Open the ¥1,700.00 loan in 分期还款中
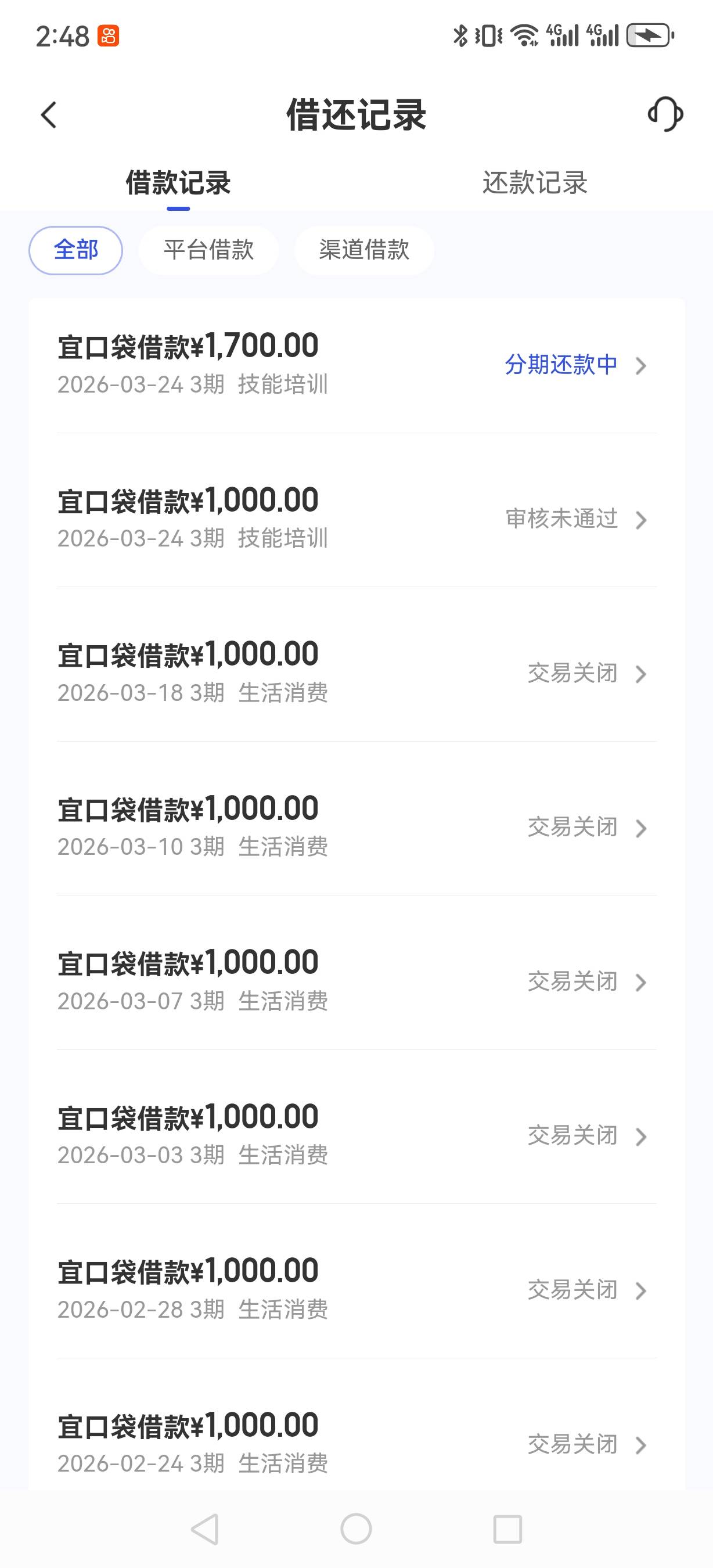The image size is (713, 1568). point(356,364)
